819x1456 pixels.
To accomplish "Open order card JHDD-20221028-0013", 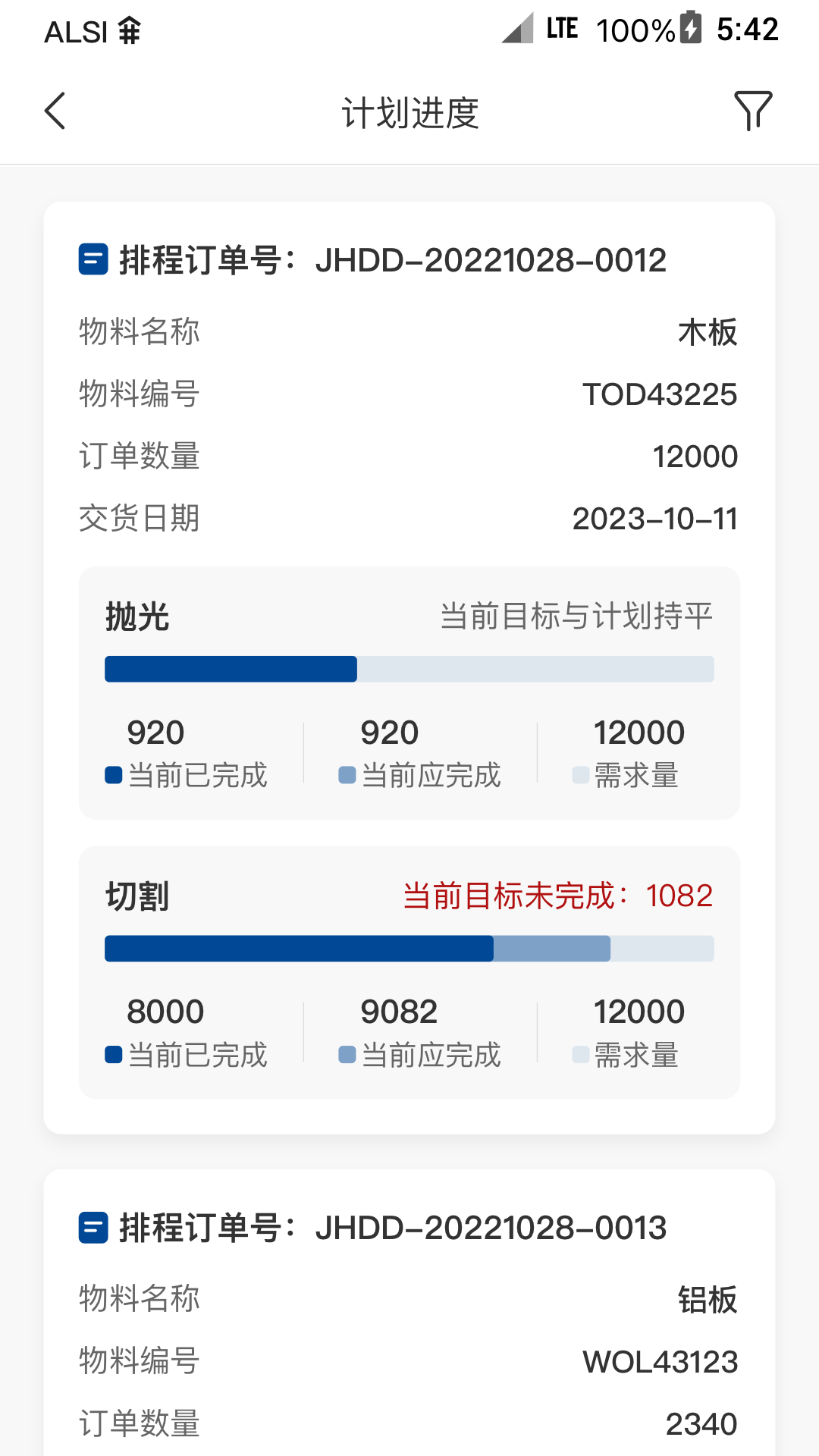I will [409, 1312].
